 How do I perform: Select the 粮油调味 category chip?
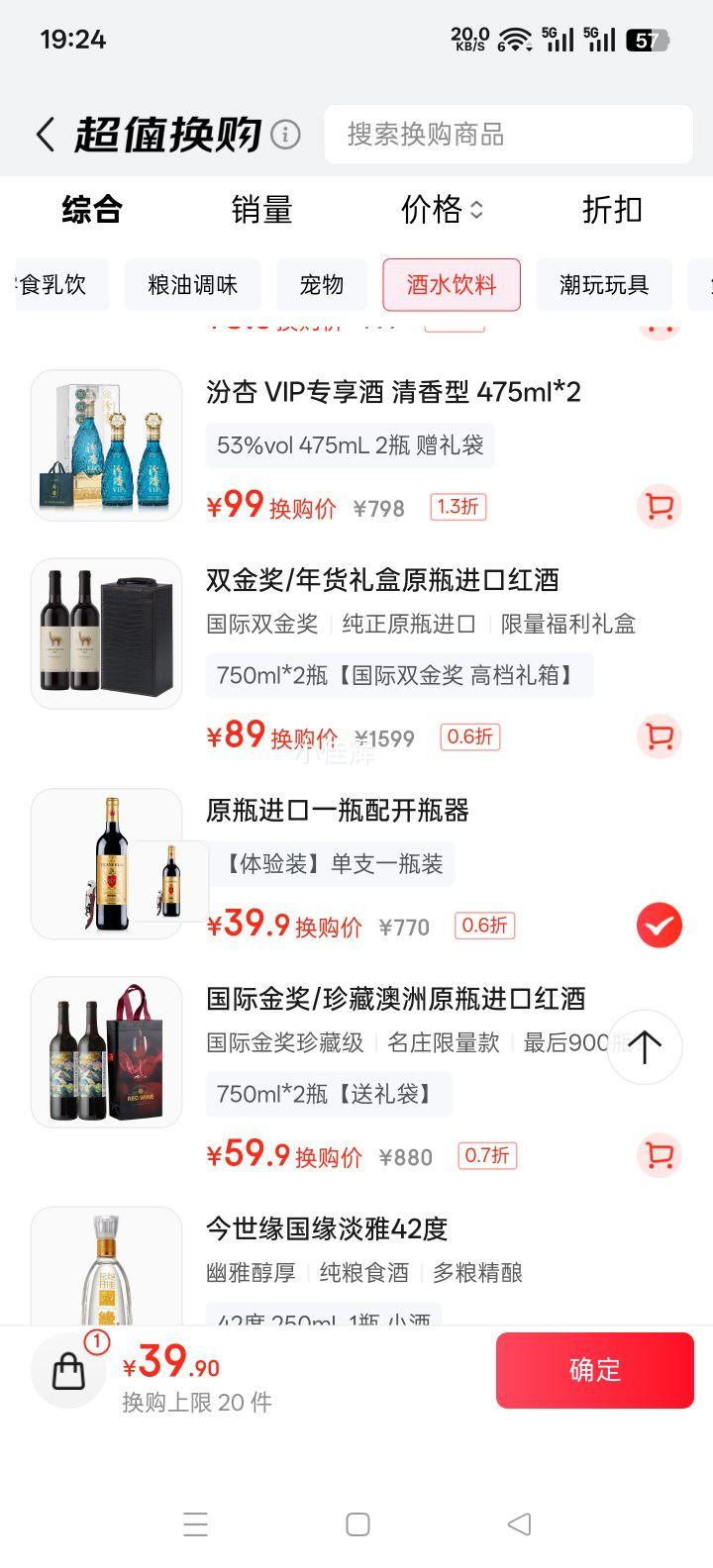193,285
